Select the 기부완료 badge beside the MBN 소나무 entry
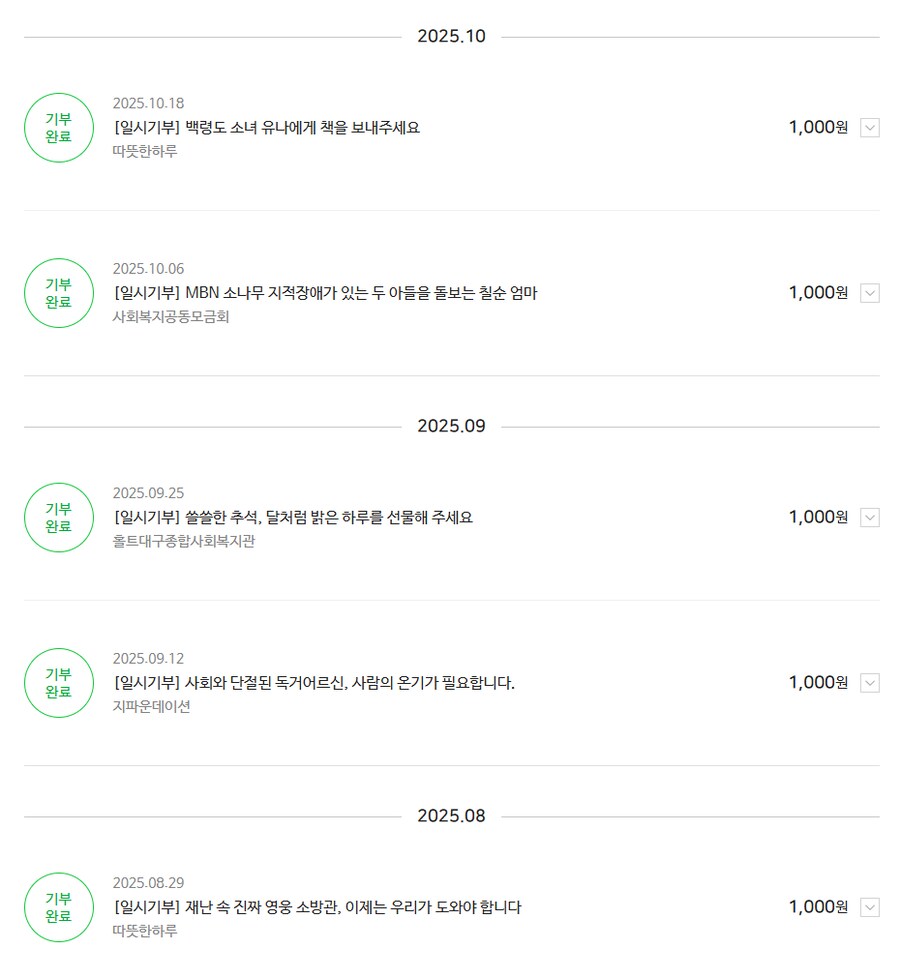The height and width of the screenshot is (978, 900). [58, 293]
